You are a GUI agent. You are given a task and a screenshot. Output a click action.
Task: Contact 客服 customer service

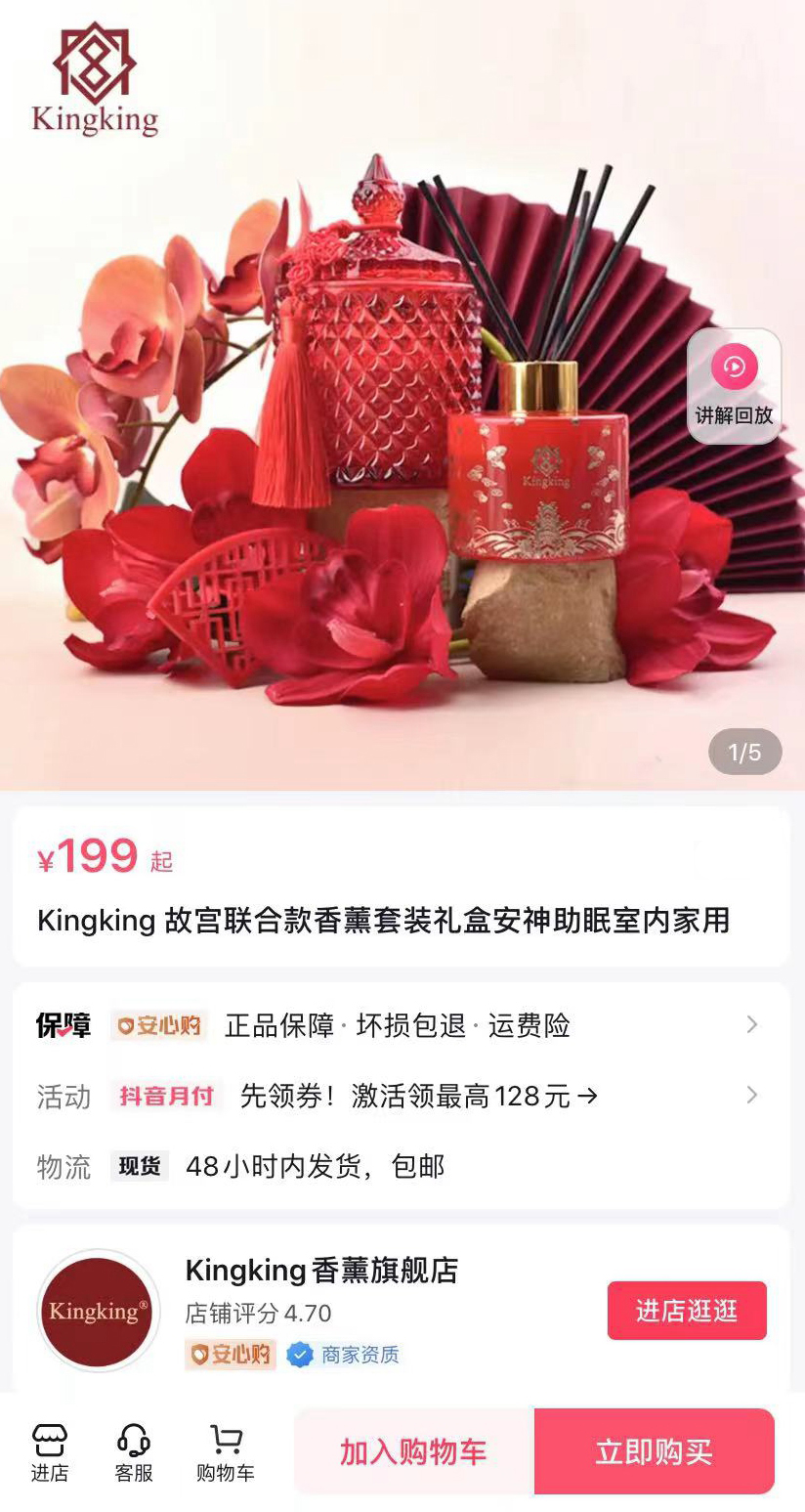click(134, 1452)
